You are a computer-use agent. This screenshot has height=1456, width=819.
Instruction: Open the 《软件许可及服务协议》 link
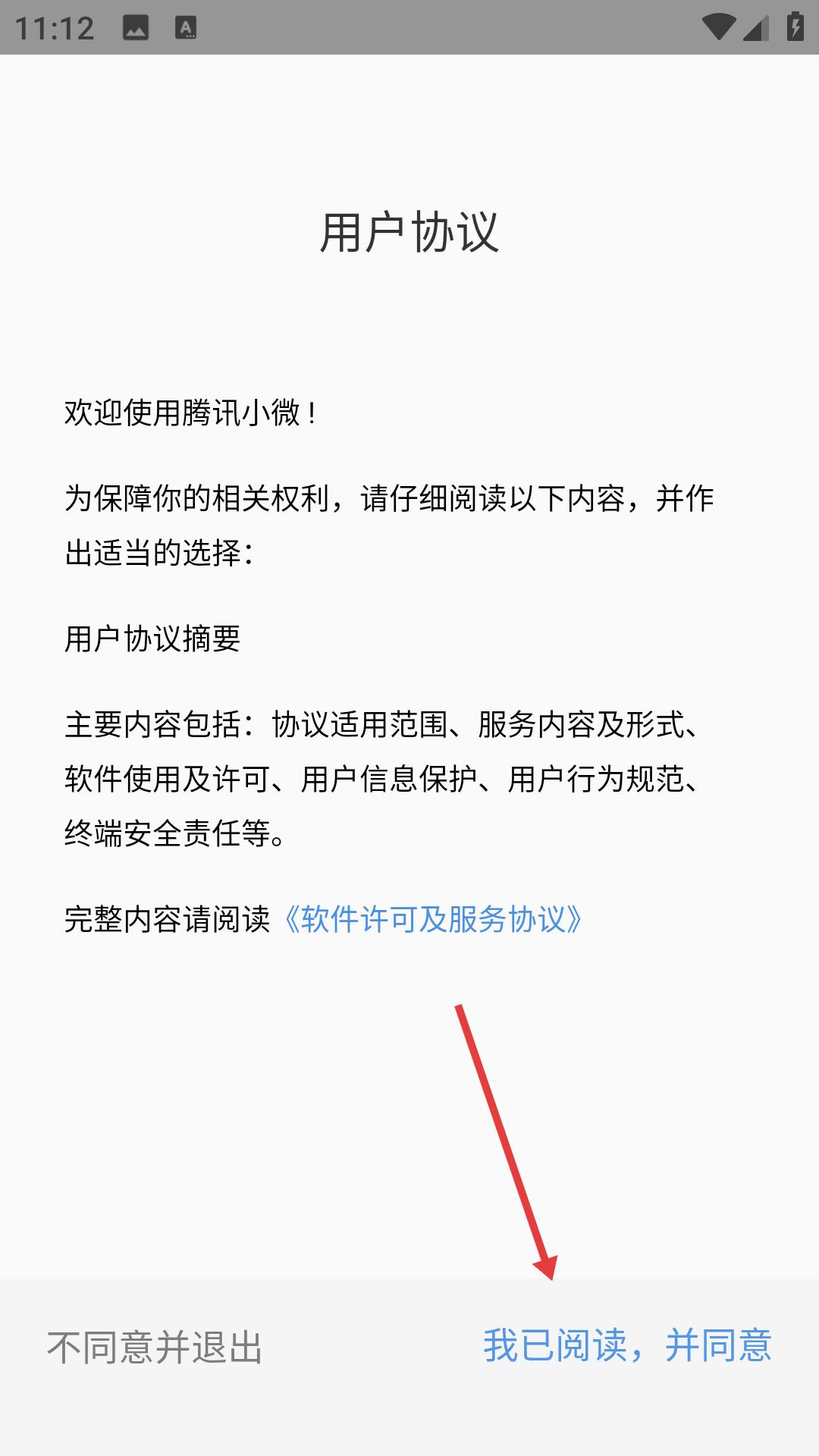click(x=433, y=919)
